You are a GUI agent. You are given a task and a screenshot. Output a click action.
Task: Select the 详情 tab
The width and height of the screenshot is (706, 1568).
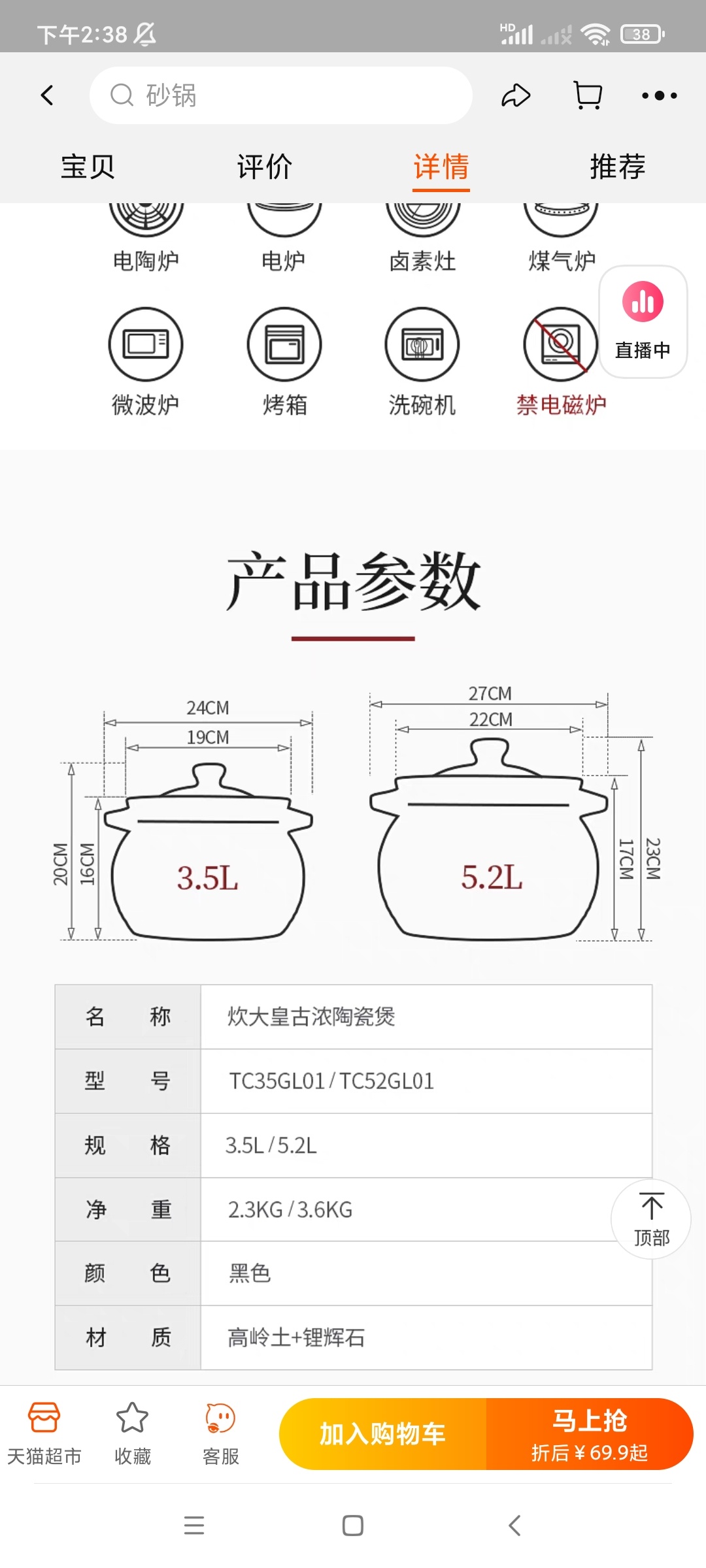(x=441, y=167)
